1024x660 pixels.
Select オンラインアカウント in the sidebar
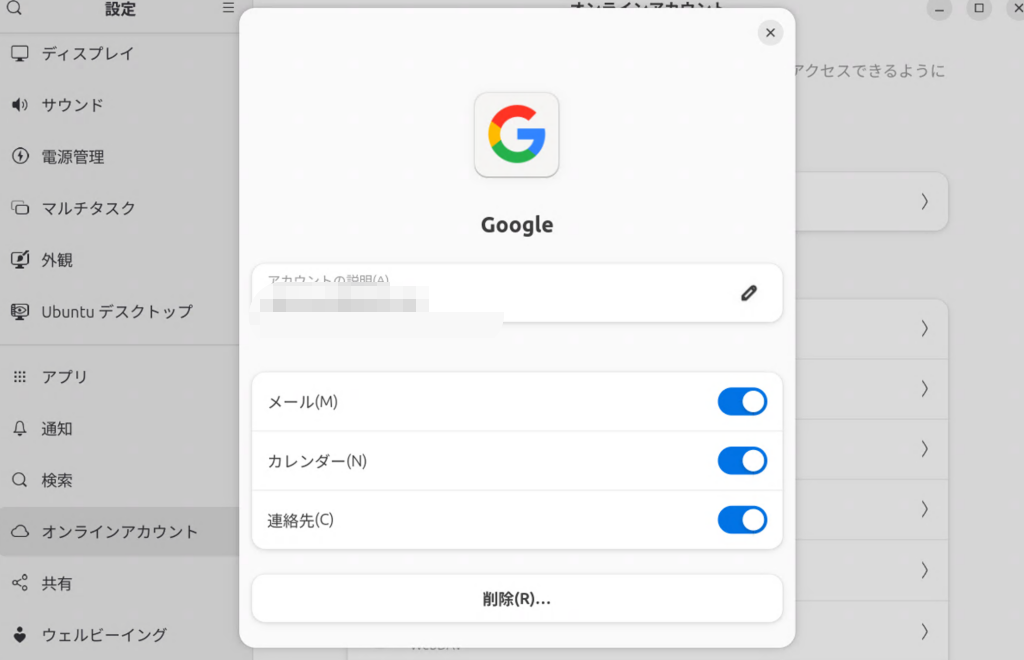[x=120, y=531]
